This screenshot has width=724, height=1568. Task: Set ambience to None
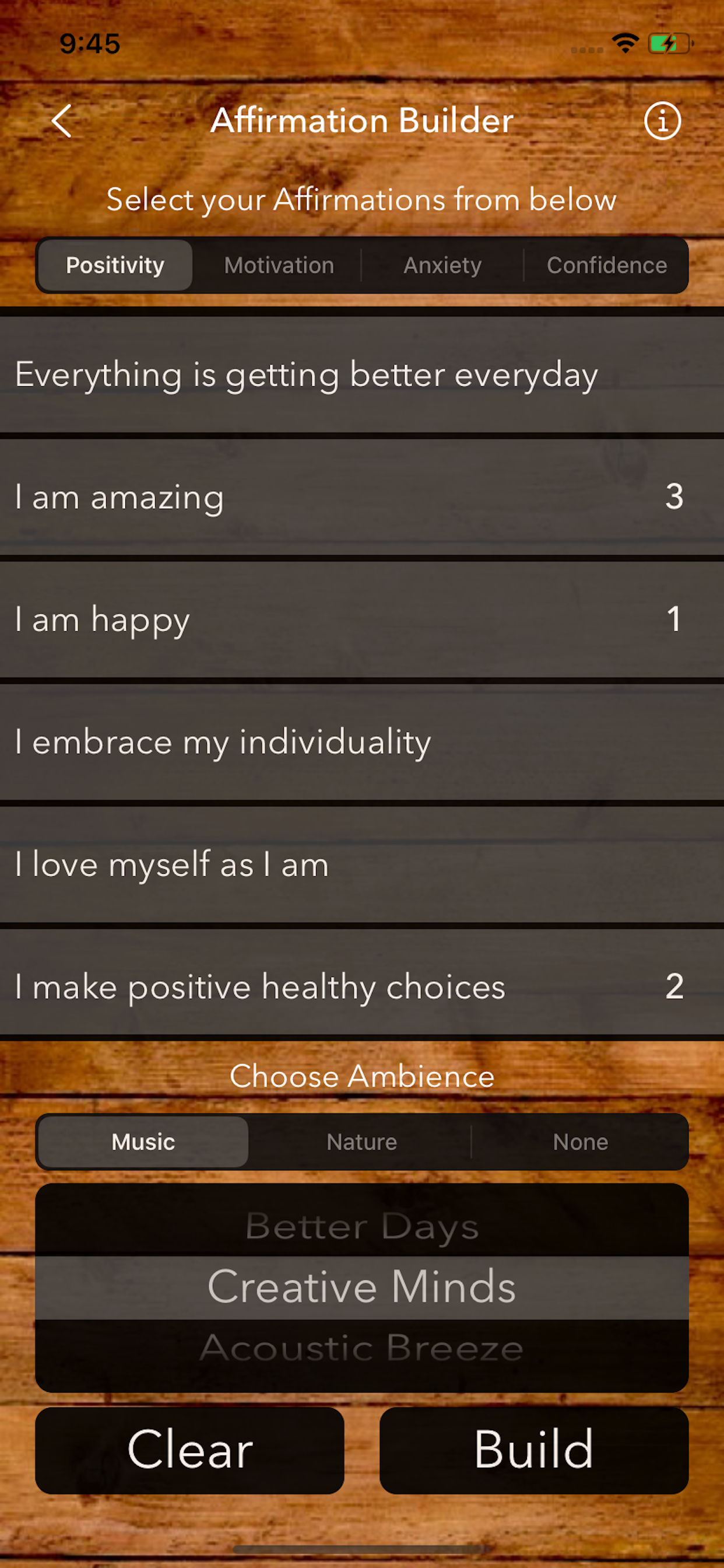click(x=580, y=1142)
